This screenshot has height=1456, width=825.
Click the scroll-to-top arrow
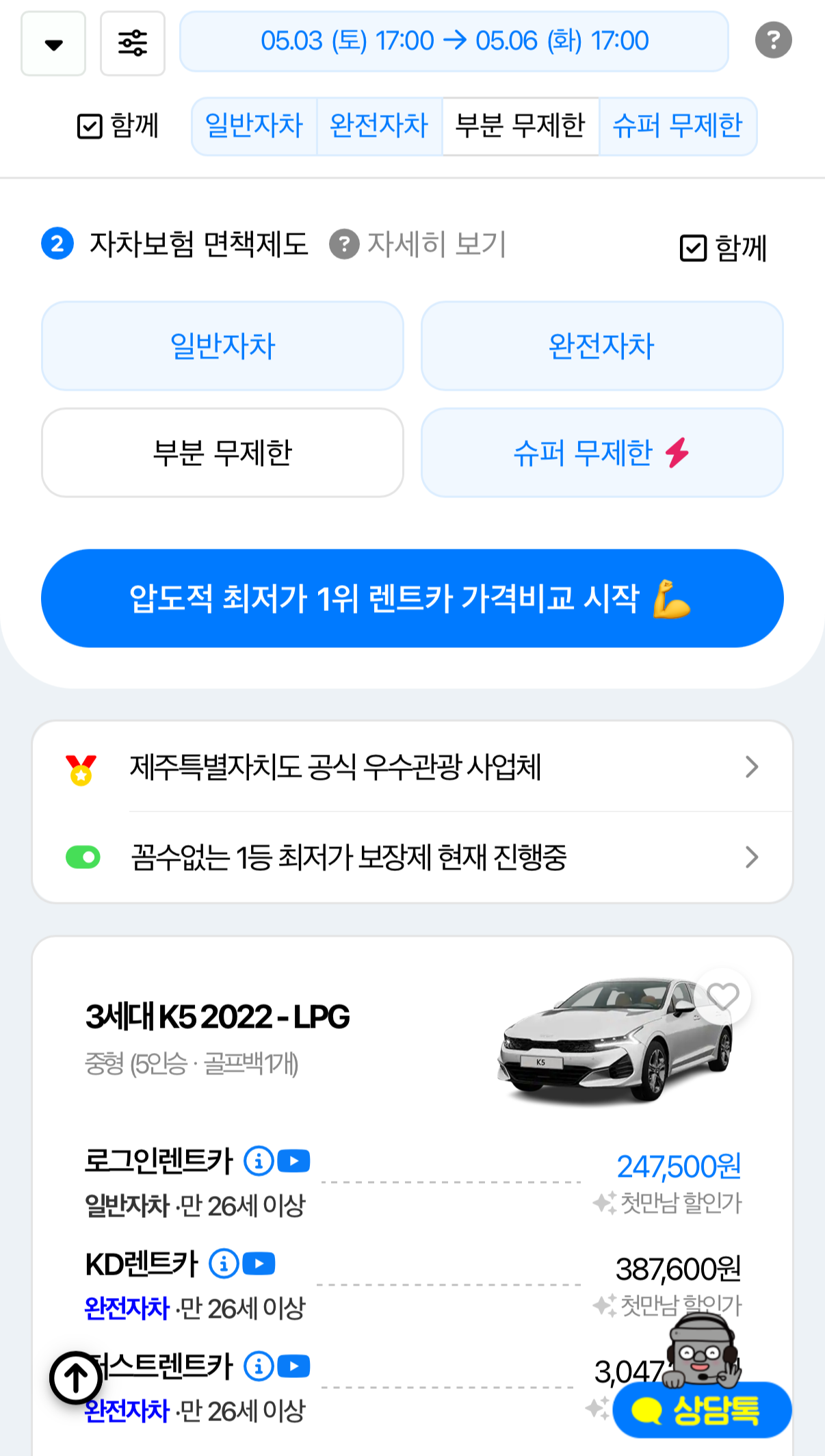coord(75,1377)
